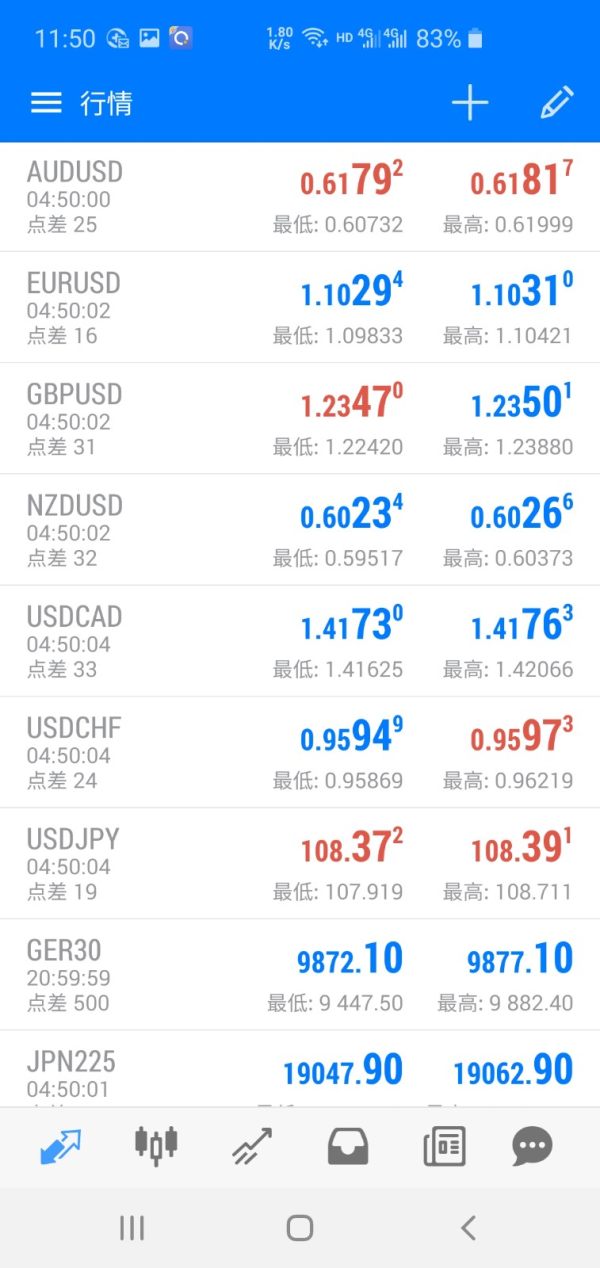This screenshot has width=600, height=1268.
Task: Open the USDCAD quote row
Action: (300, 641)
